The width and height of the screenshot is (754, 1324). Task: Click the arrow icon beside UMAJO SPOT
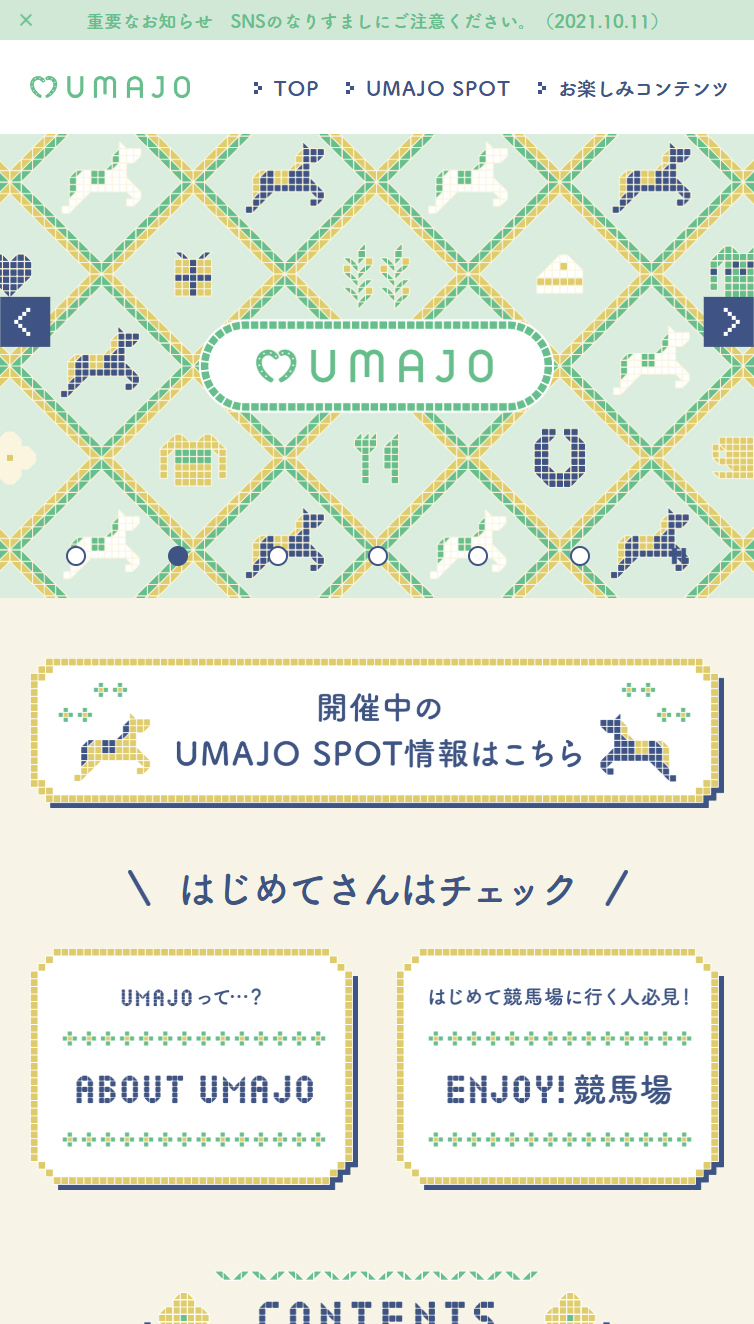tap(347, 88)
